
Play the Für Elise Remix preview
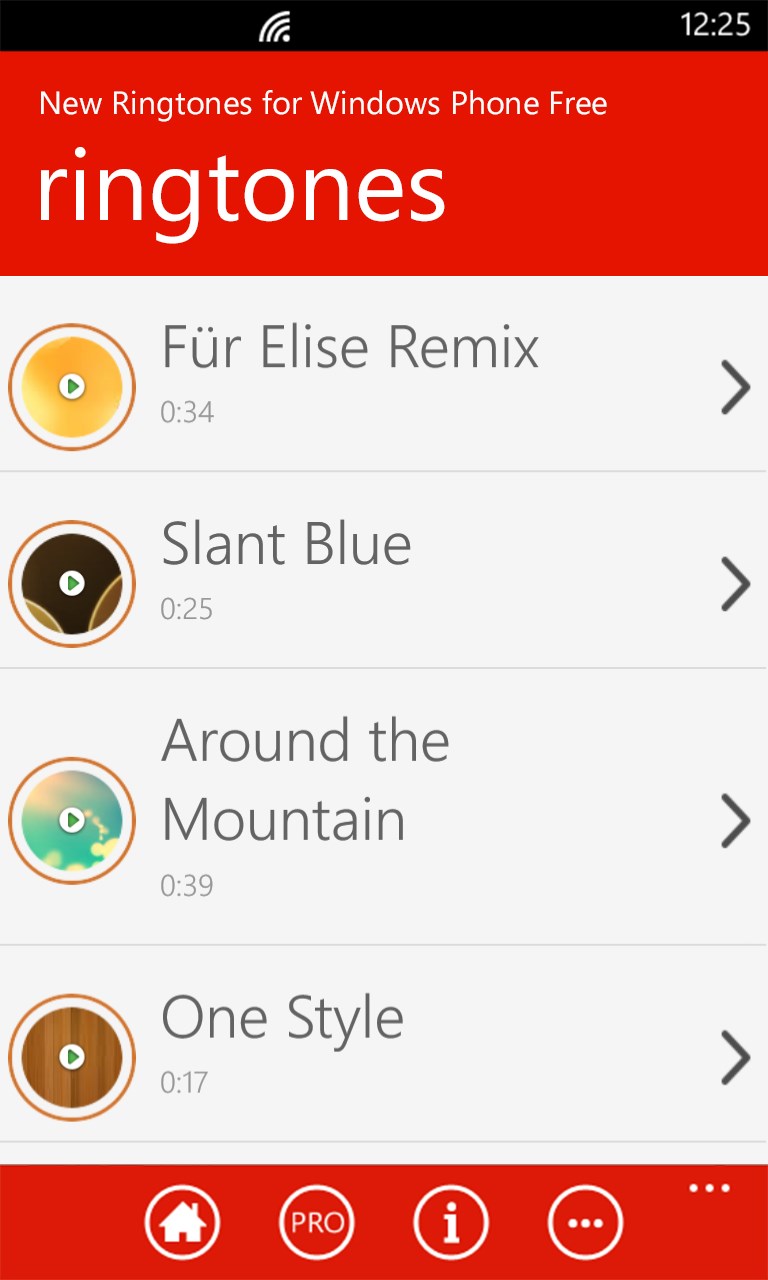tap(71, 386)
